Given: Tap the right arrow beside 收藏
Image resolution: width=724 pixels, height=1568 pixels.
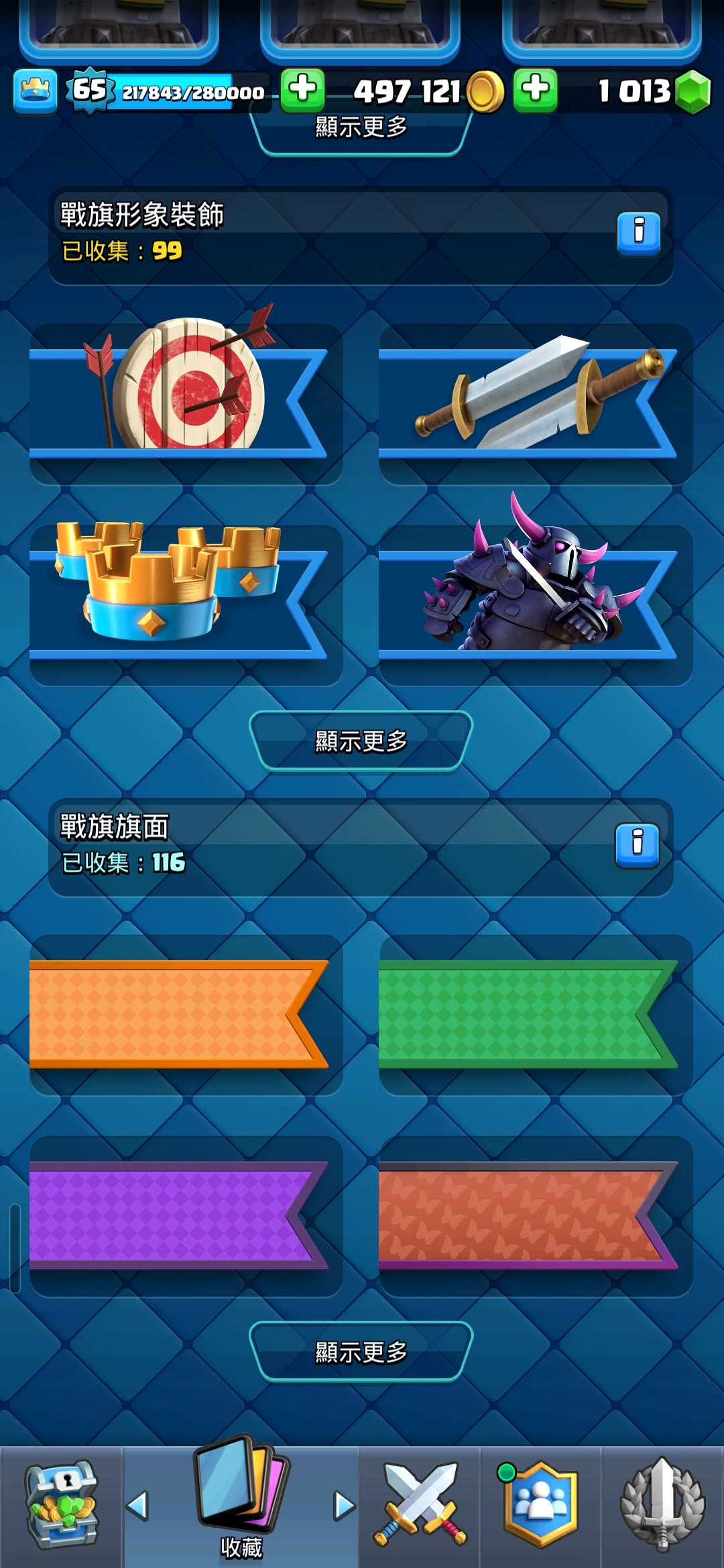Looking at the screenshot, I should [x=345, y=1505].
